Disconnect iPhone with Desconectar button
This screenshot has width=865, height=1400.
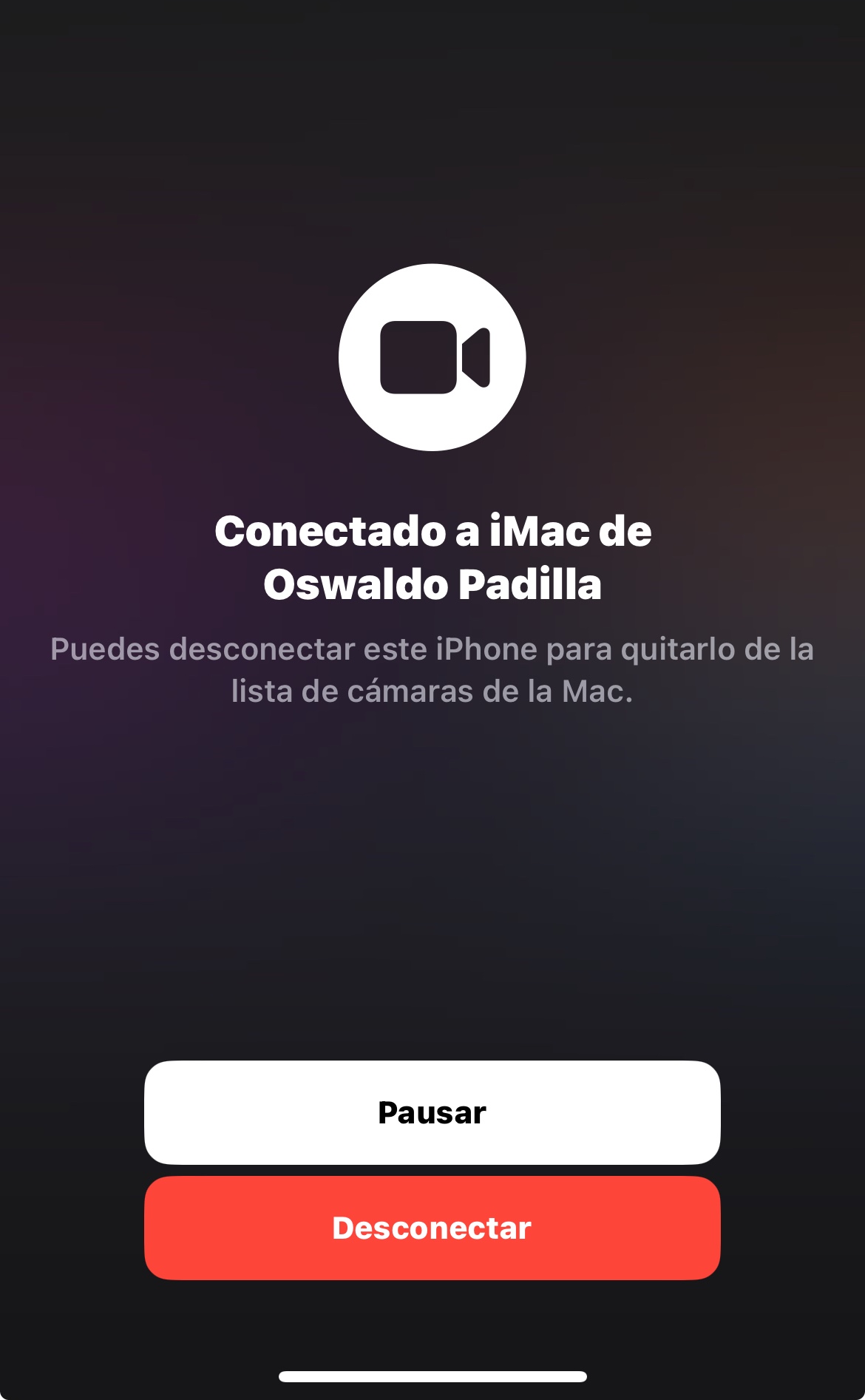[432, 1228]
